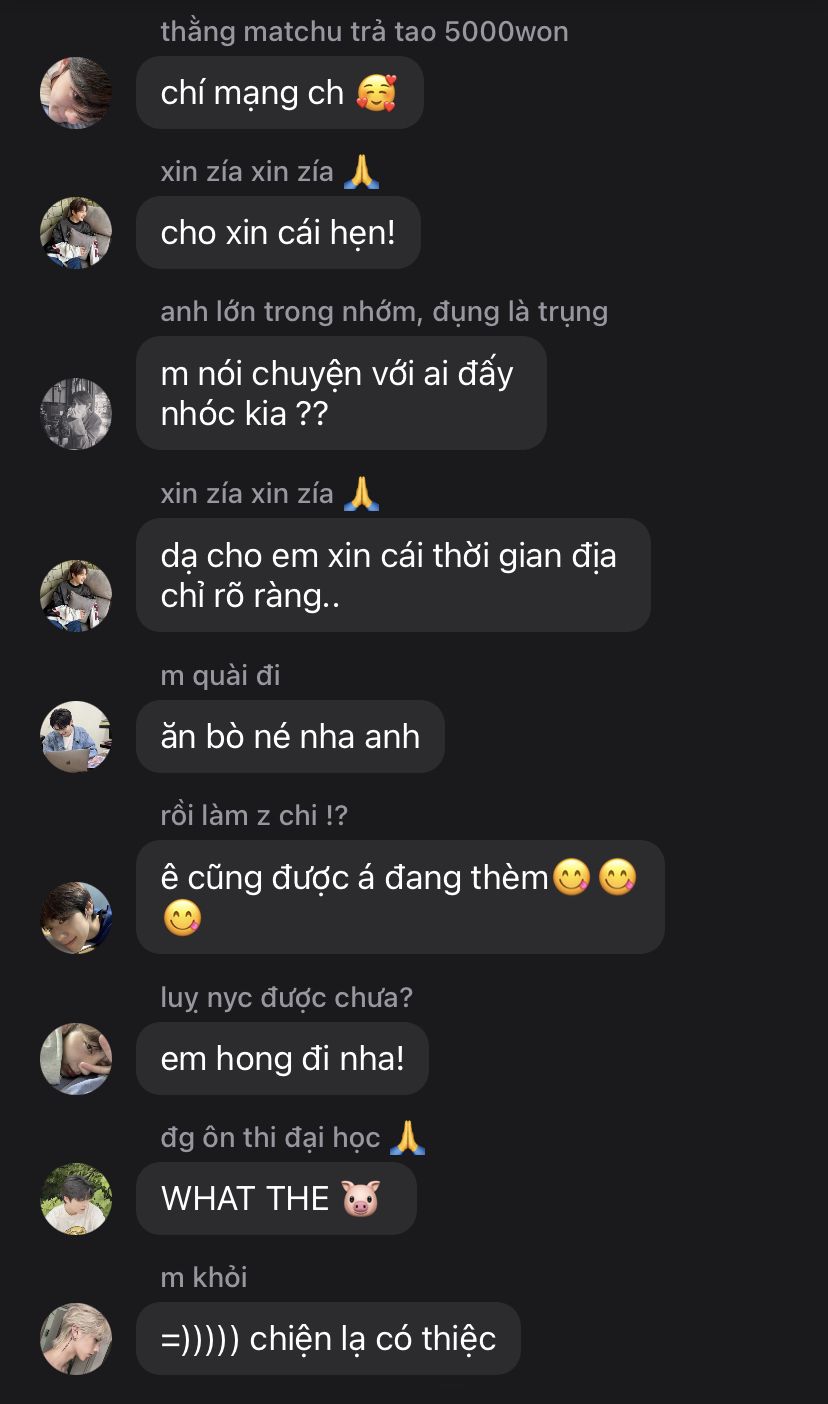This screenshot has width=828, height=1404.
Task: View profile photo of 'm khỏi' sender
Action: [76, 1339]
